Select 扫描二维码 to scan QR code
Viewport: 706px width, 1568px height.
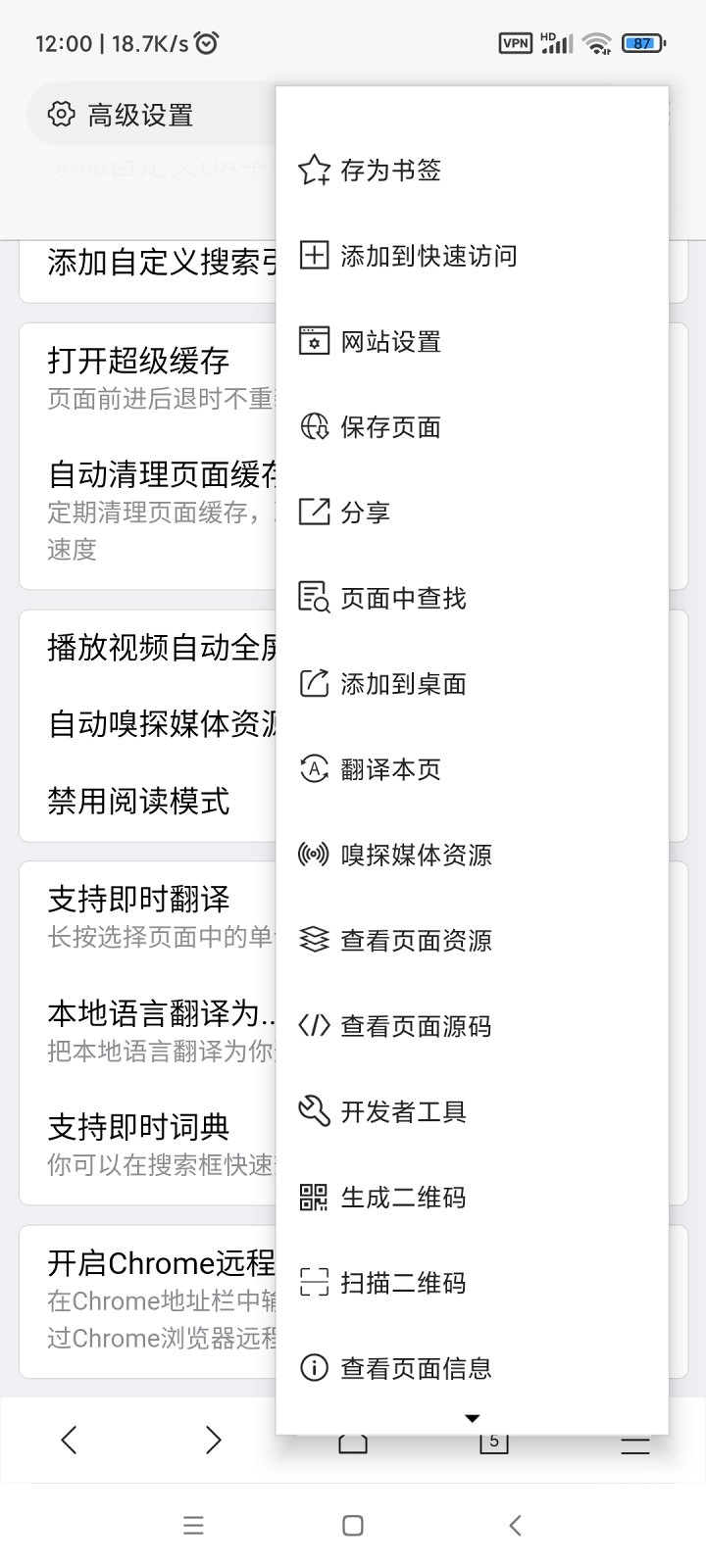402,1283
